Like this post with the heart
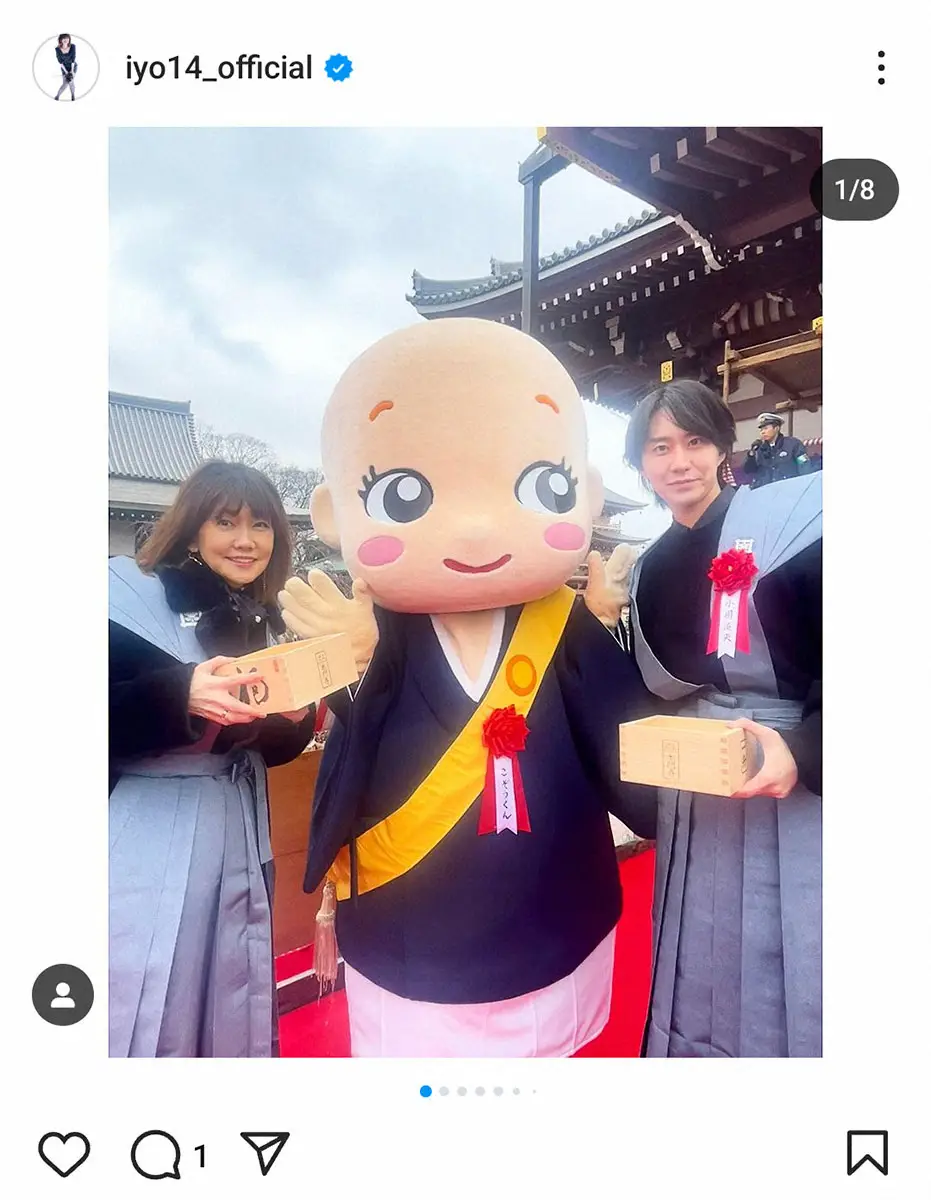The image size is (931, 1200). [64, 1154]
